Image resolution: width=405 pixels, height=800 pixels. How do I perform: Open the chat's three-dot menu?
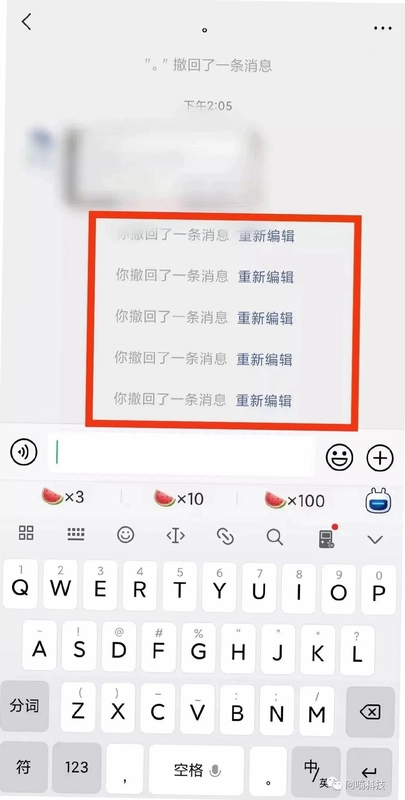point(383,28)
